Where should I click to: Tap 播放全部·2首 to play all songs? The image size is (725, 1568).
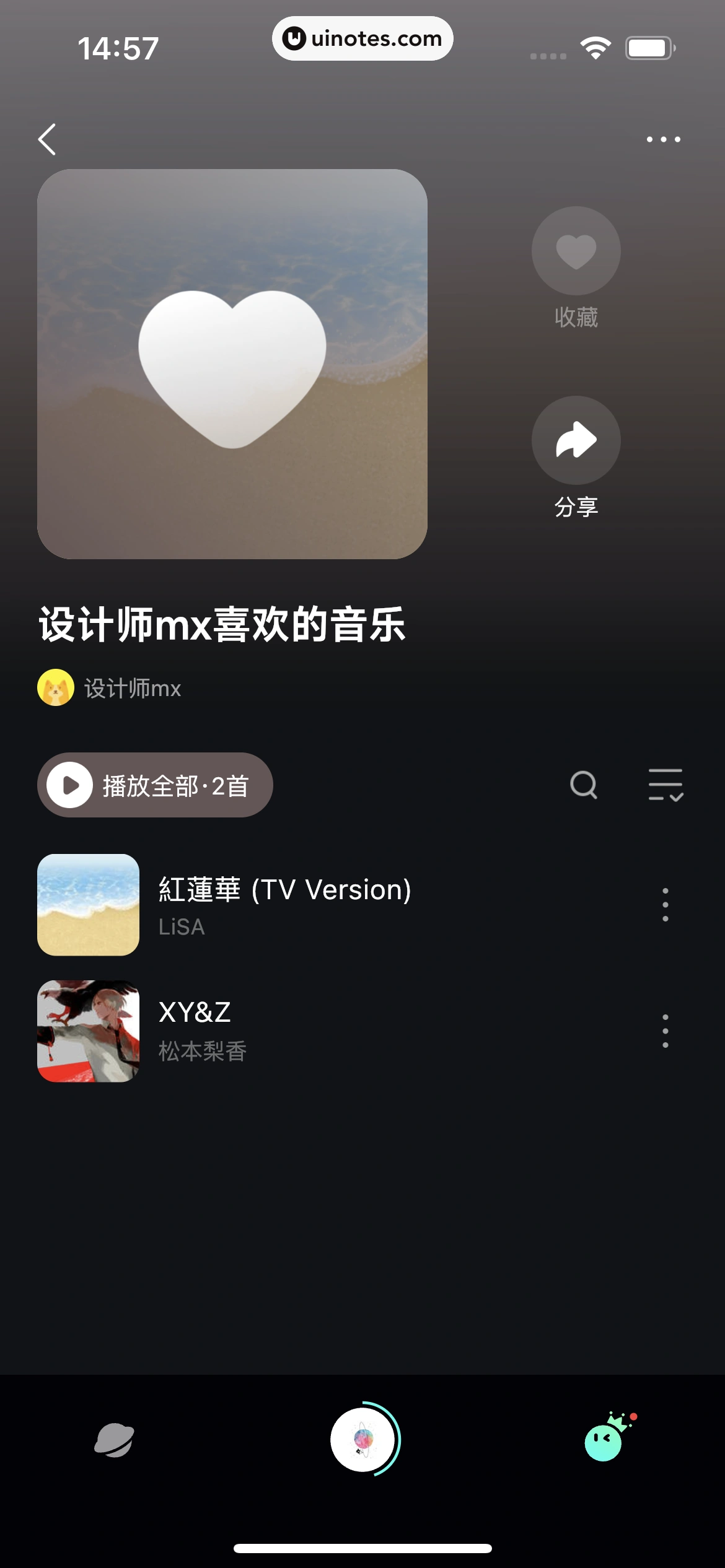tap(154, 785)
